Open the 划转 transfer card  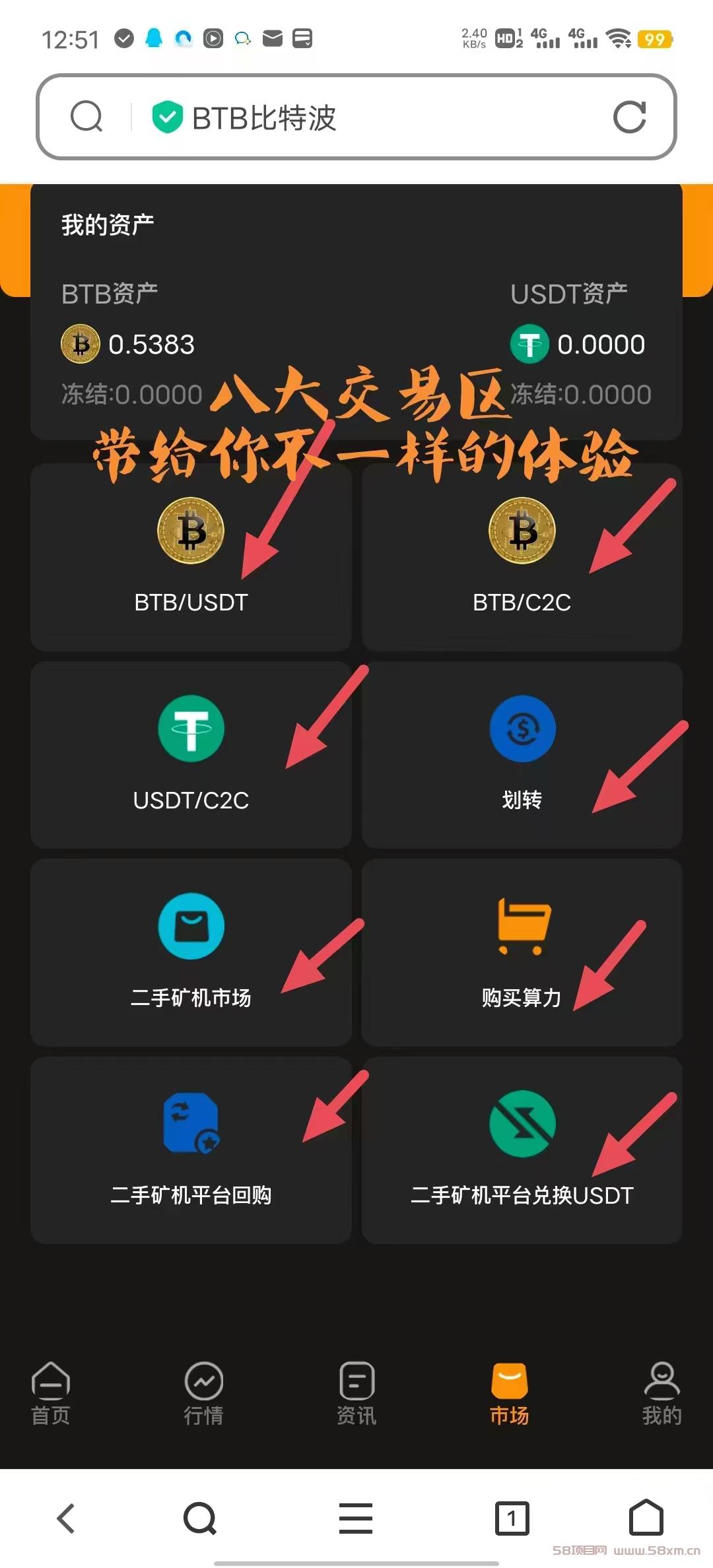(522, 754)
